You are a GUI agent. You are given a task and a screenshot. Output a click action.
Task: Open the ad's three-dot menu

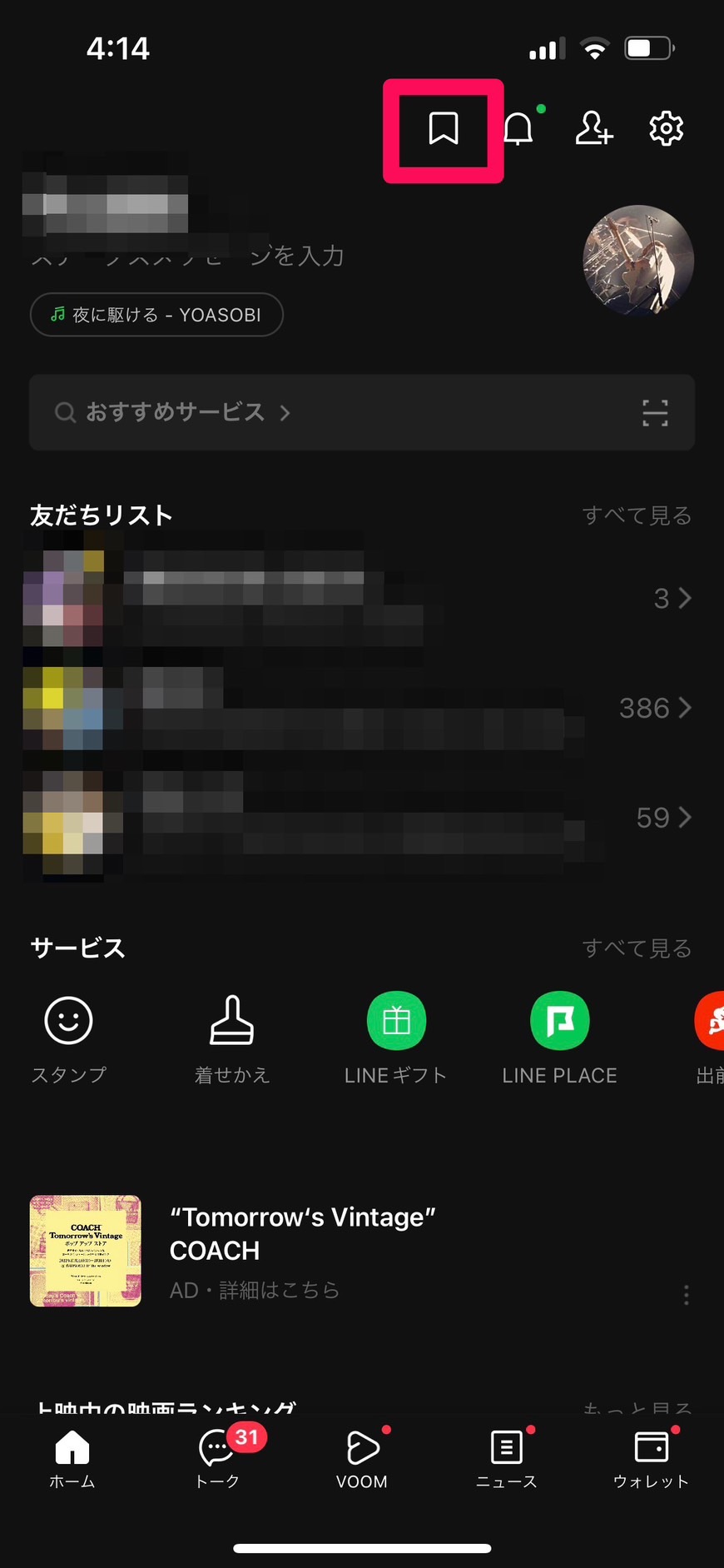[686, 1295]
